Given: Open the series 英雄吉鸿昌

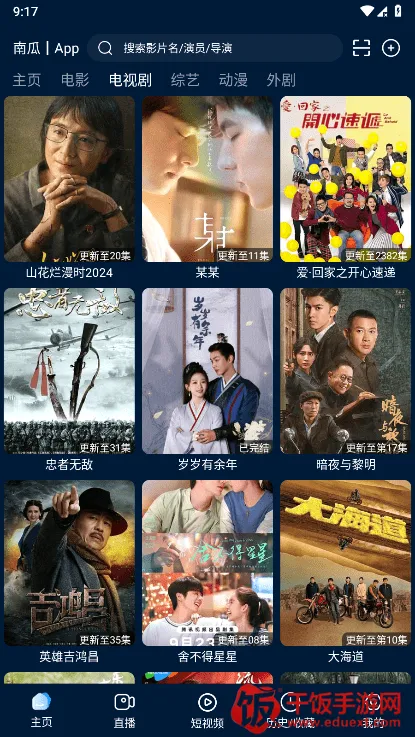Looking at the screenshot, I should pyautogui.click(x=69, y=563).
